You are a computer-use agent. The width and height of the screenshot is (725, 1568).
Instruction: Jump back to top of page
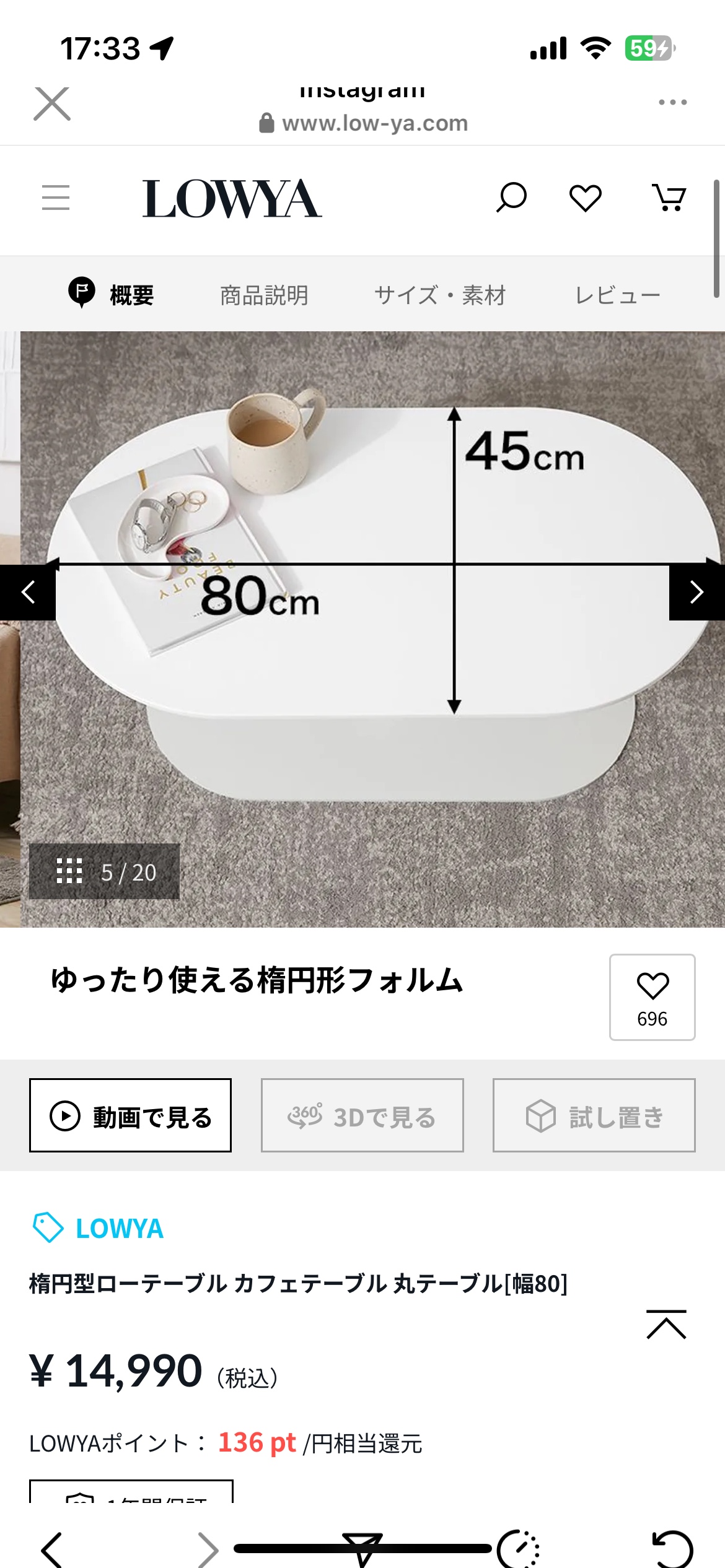click(666, 1325)
